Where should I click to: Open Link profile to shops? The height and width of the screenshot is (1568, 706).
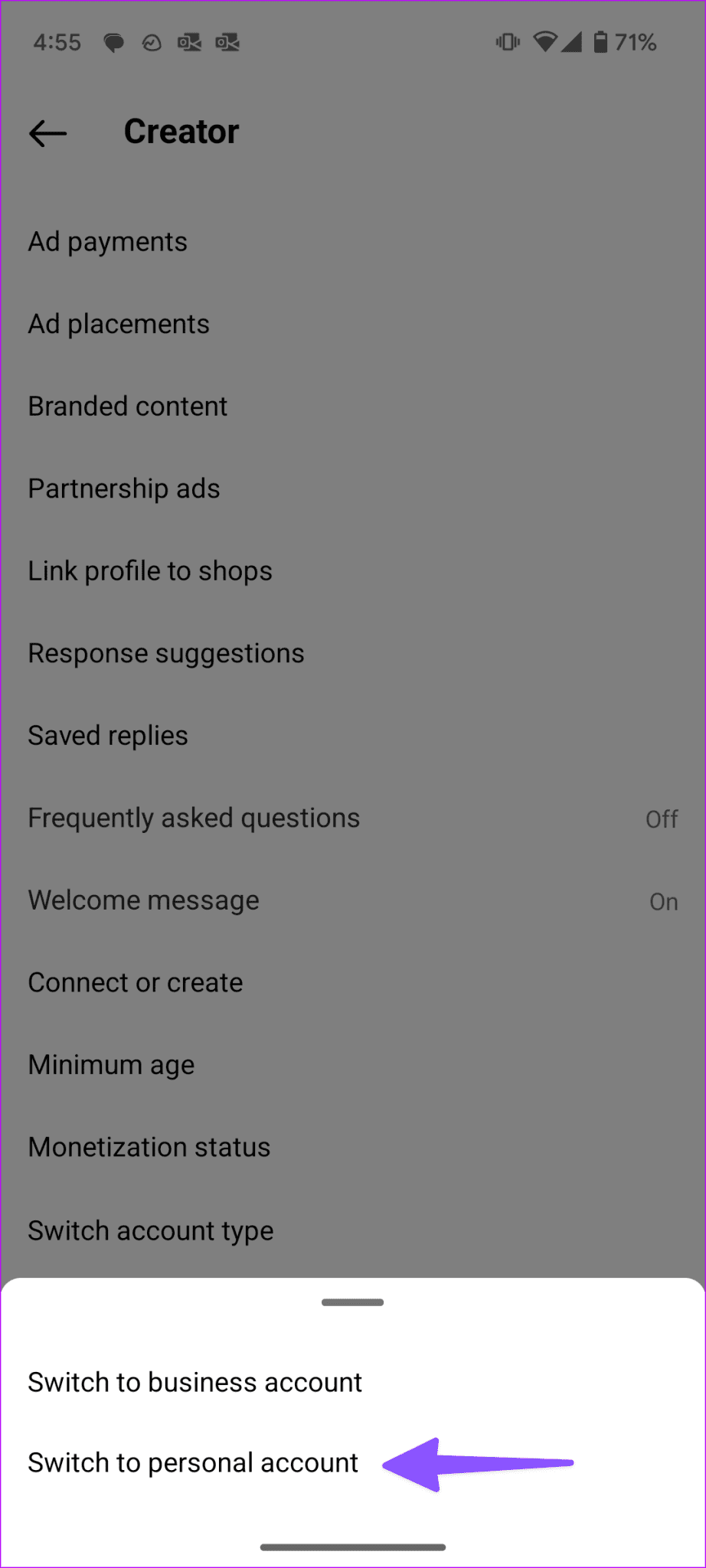(150, 571)
